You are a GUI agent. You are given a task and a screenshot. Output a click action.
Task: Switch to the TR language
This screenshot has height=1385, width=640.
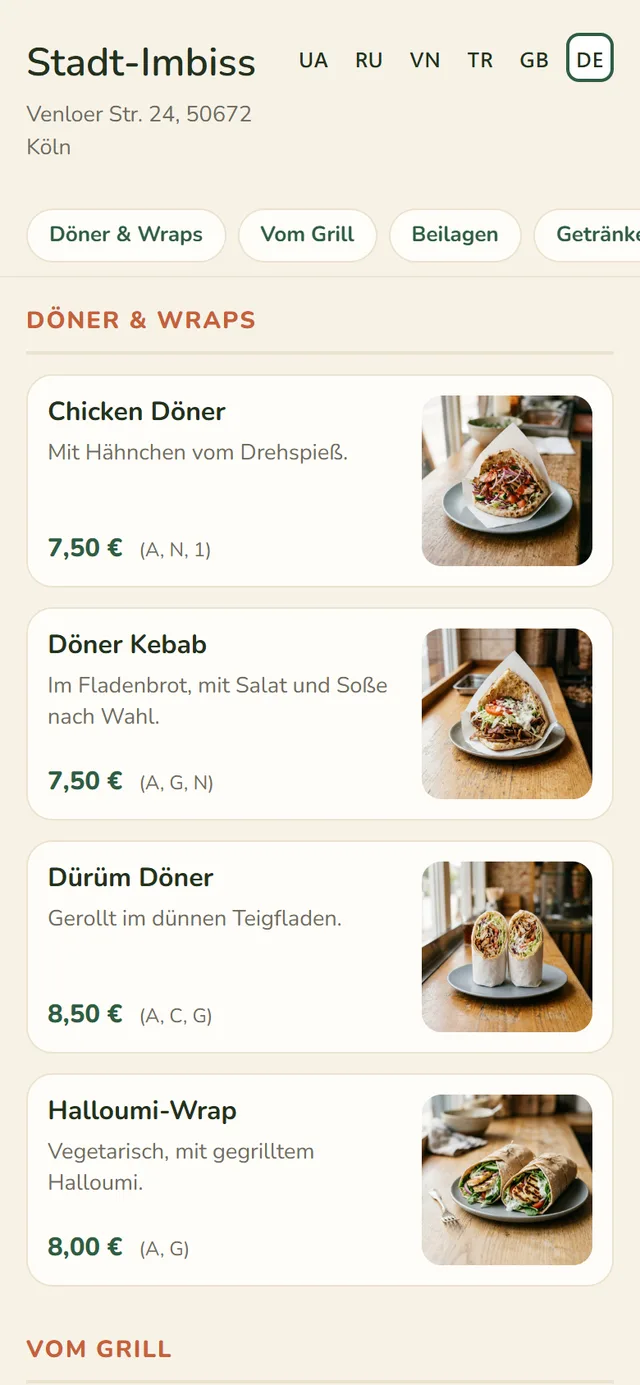point(480,59)
